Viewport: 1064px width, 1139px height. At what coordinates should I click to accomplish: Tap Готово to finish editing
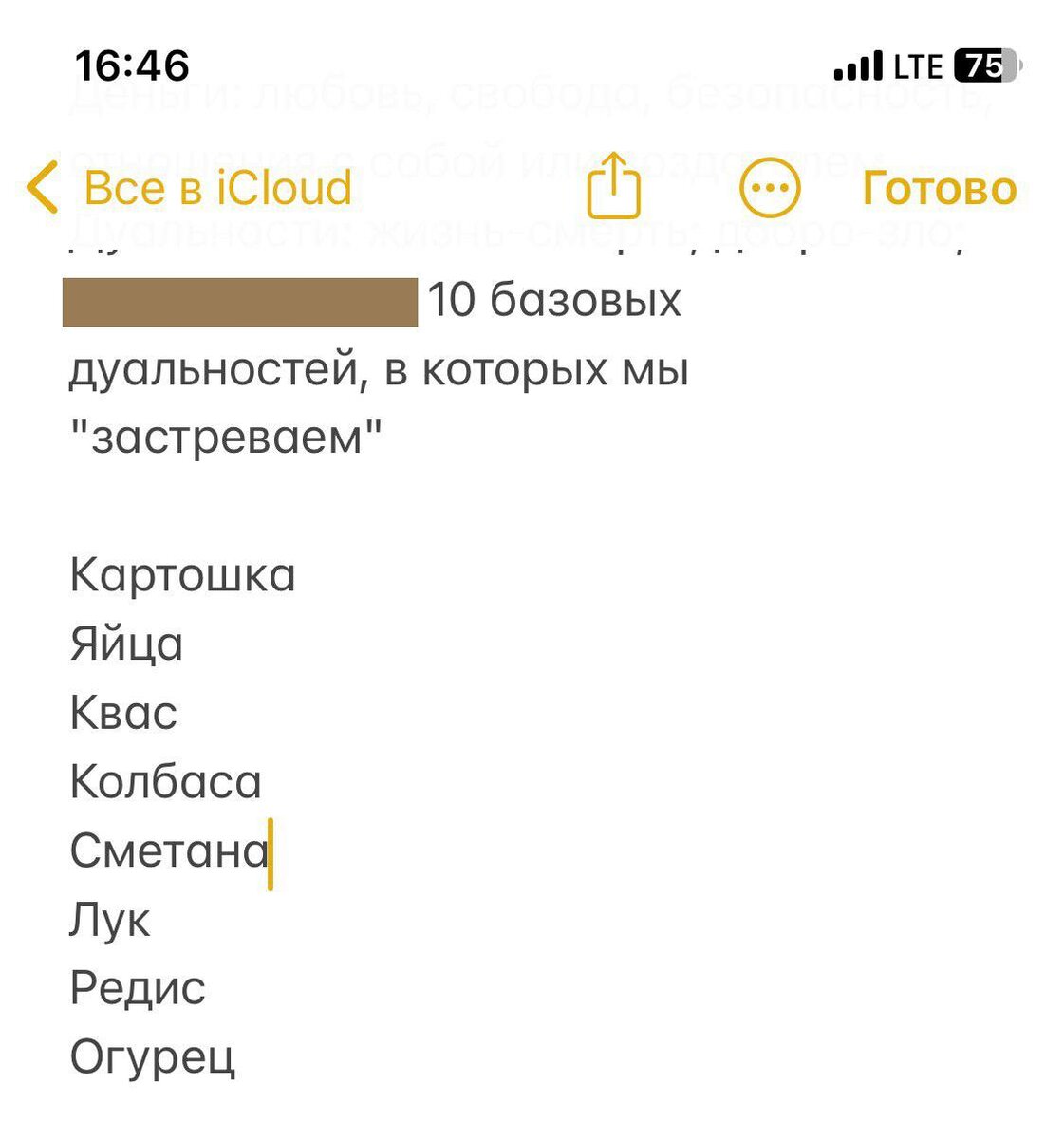tap(939, 188)
